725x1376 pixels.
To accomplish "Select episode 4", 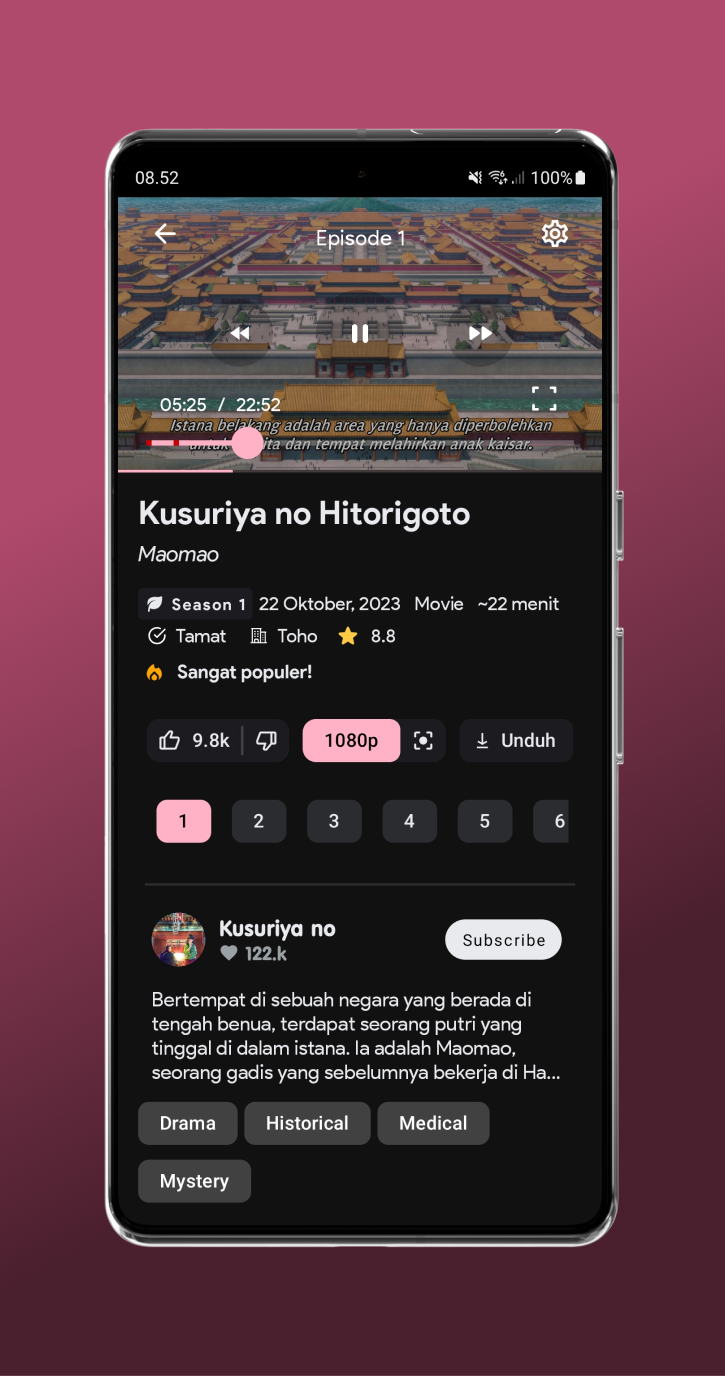I will point(409,821).
